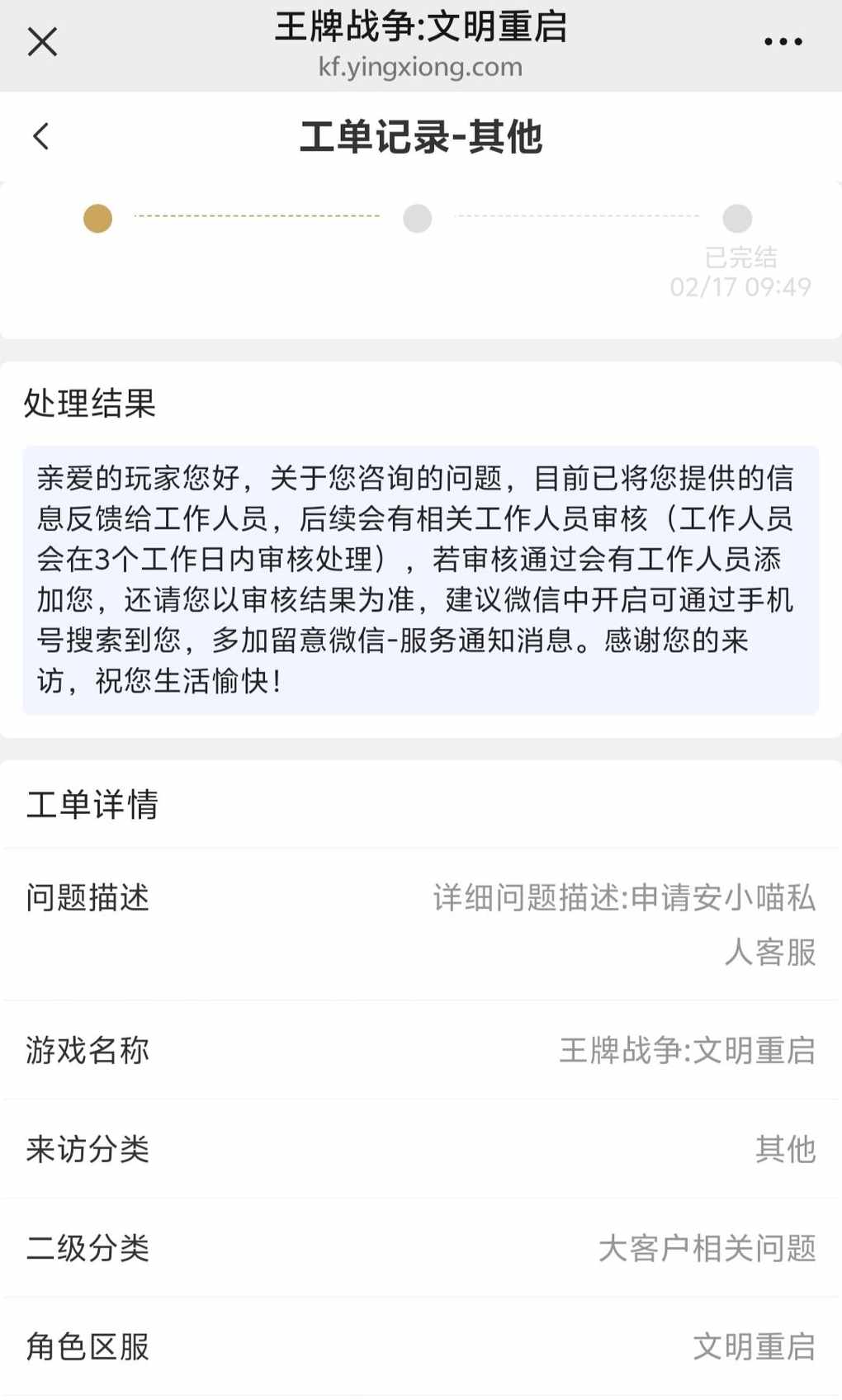The height and width of the screenshot is (1400, 842).
Task: Open the three-dot overflow menu
Action: click(783, 41)
